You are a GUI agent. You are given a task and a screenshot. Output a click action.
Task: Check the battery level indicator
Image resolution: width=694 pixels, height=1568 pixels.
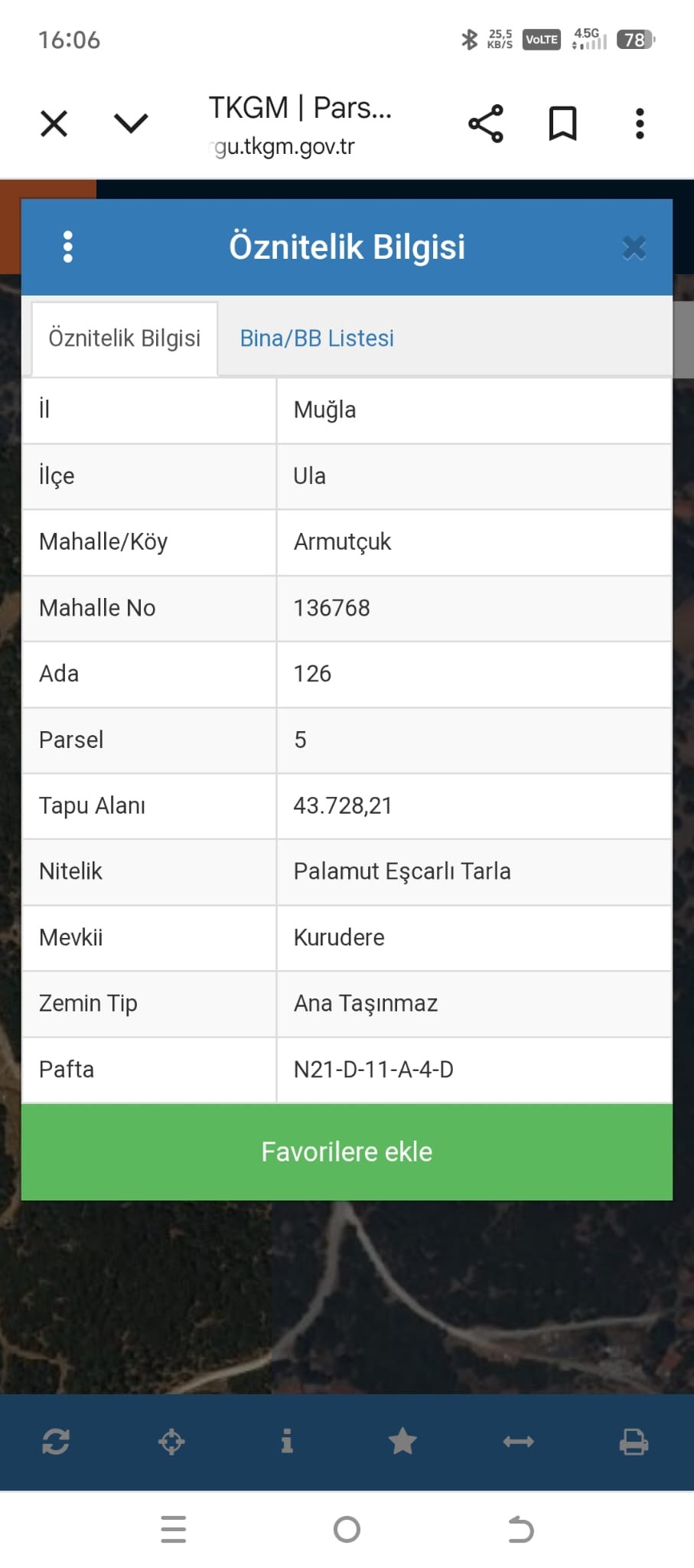tap(634, 39)
